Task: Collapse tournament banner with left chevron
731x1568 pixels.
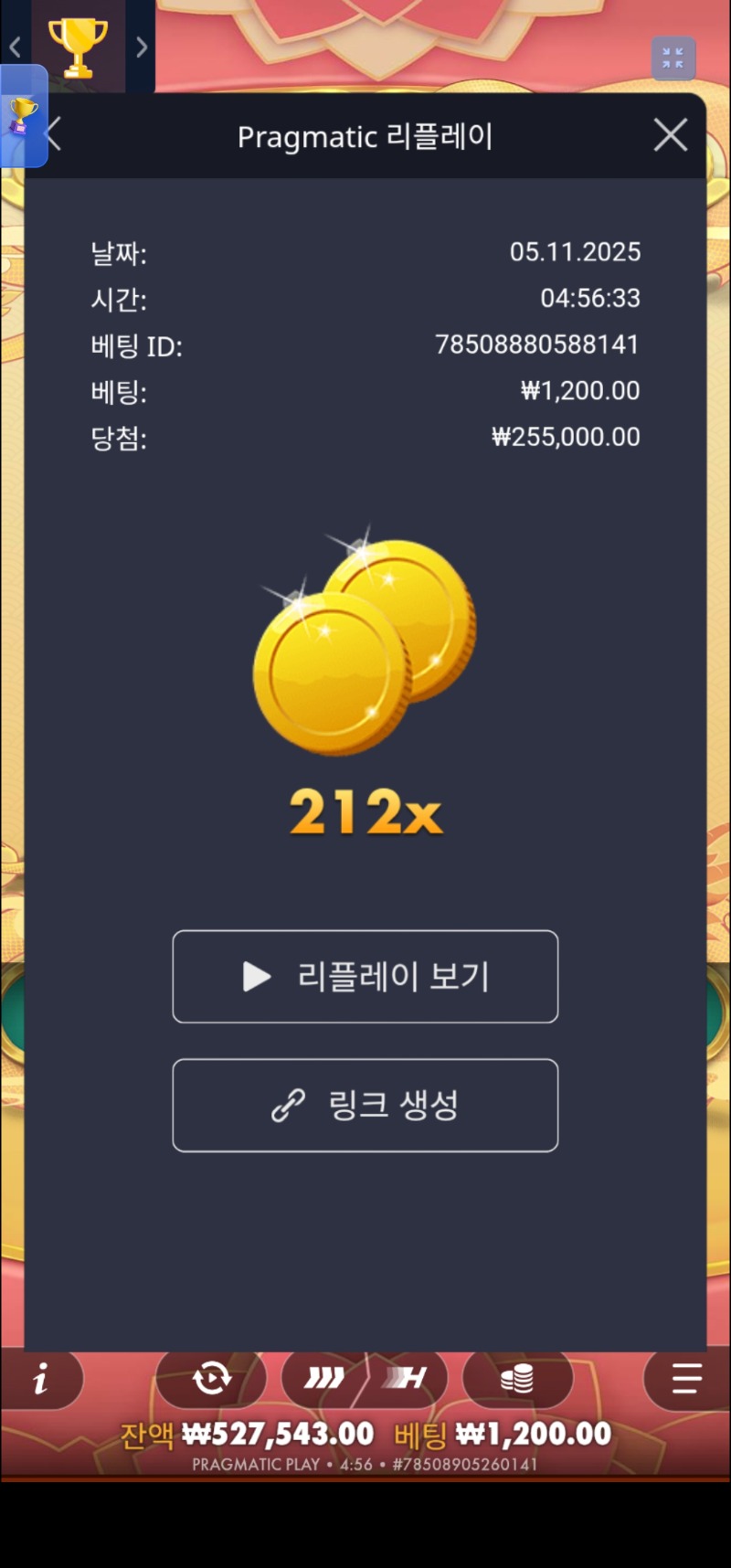Action: click(x=14, y=46)
